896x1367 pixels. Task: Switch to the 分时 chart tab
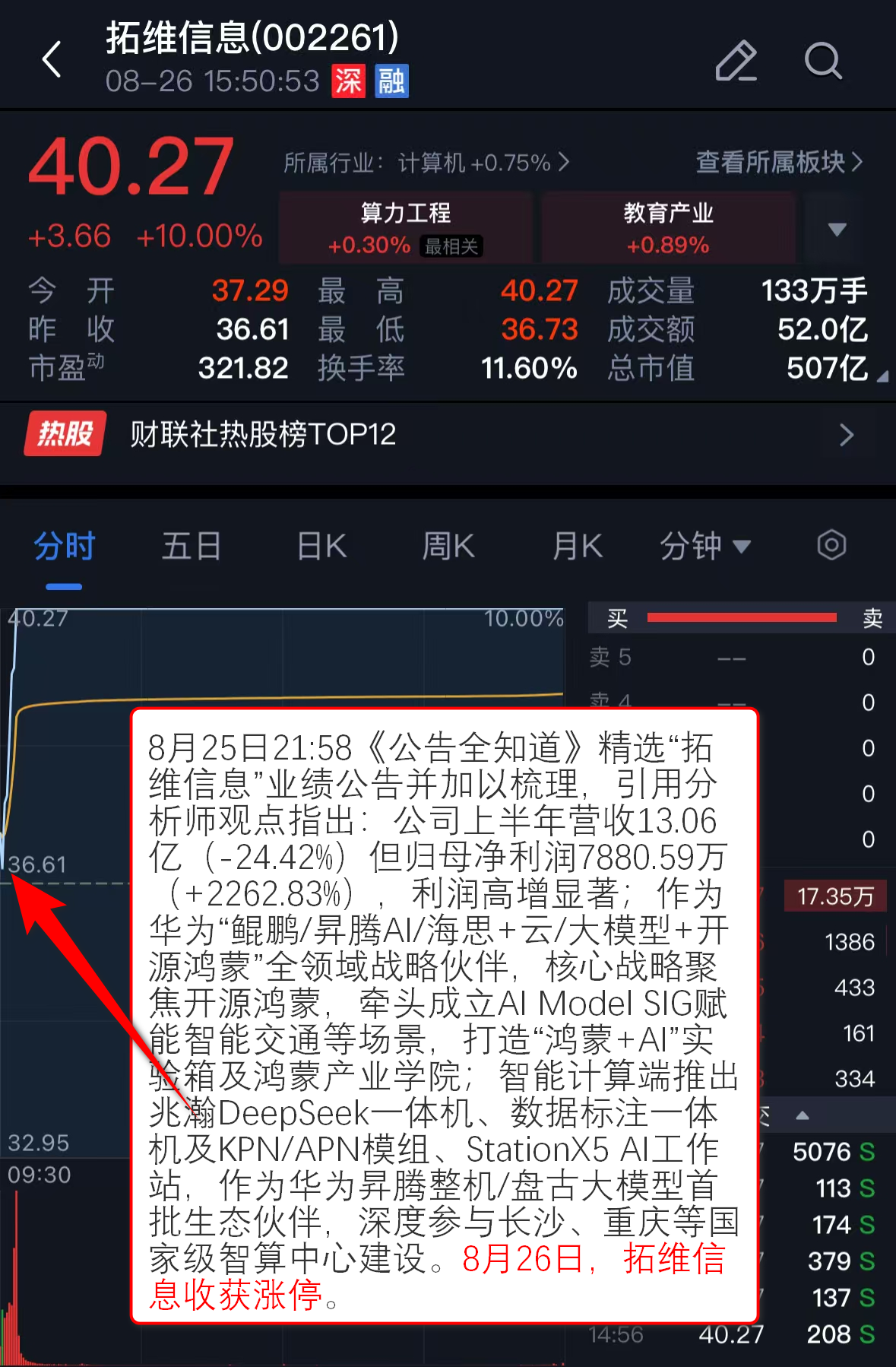coord(64,547)
